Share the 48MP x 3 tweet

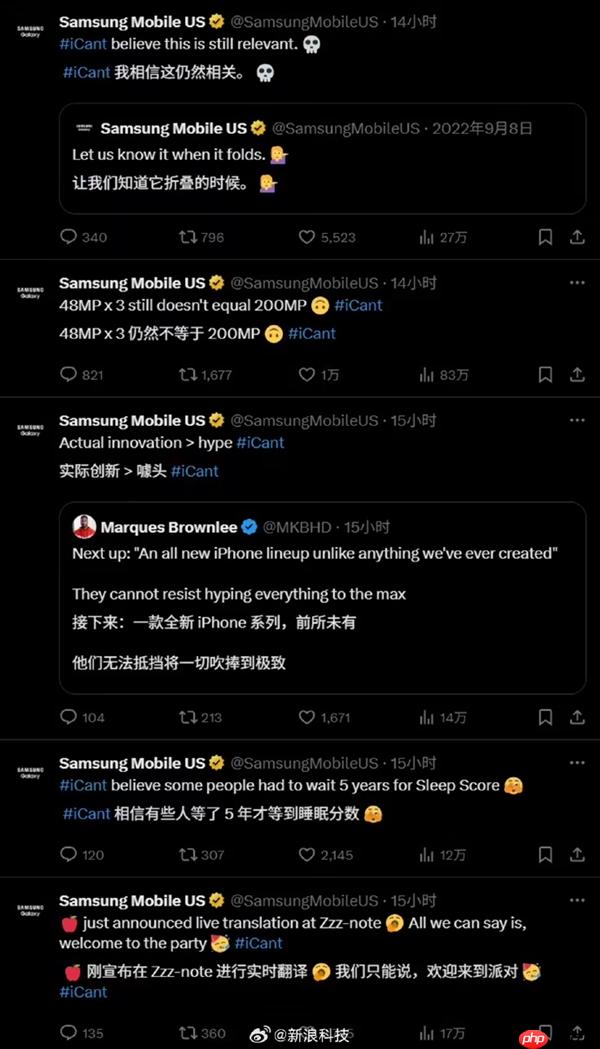pyautogui.click(x=577, y=374)
